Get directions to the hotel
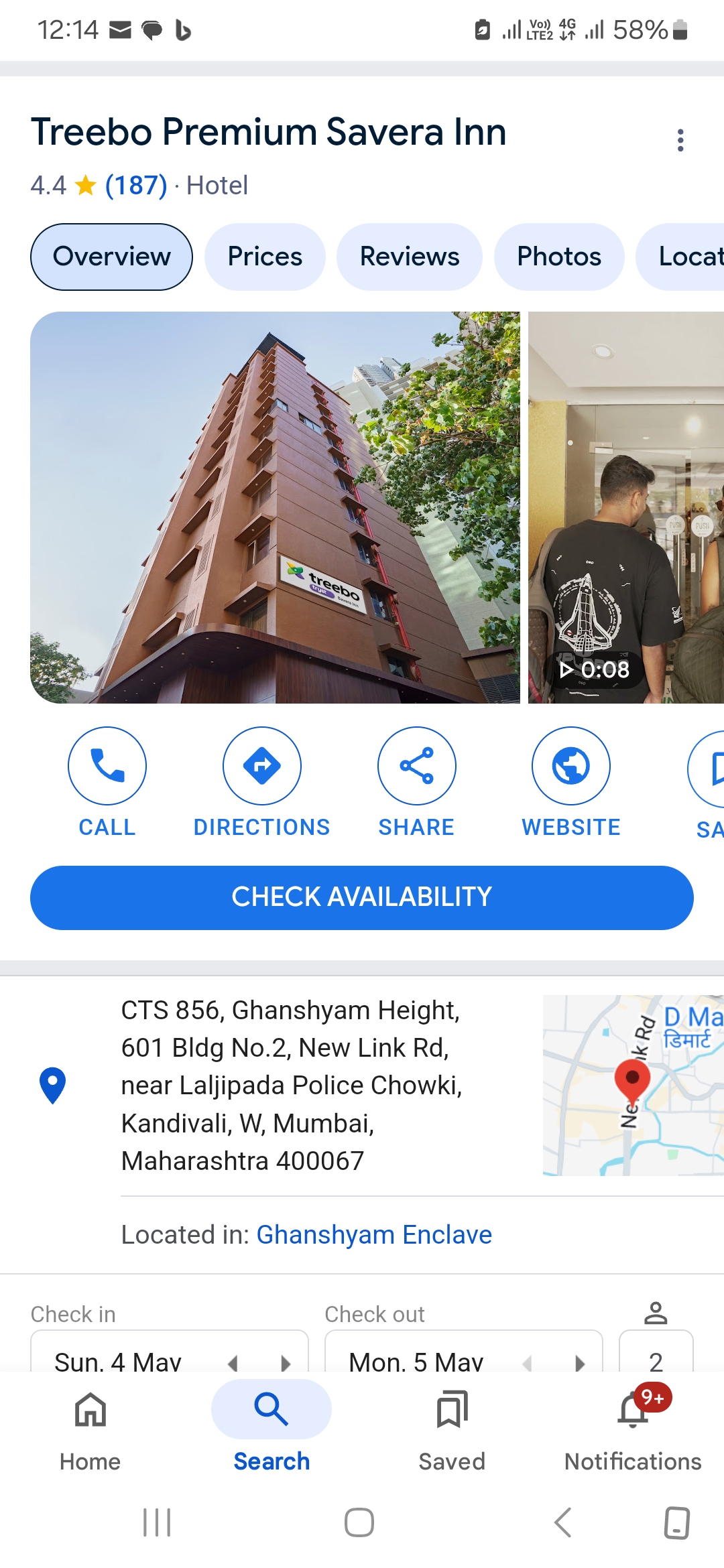 (x=261, y=766)
